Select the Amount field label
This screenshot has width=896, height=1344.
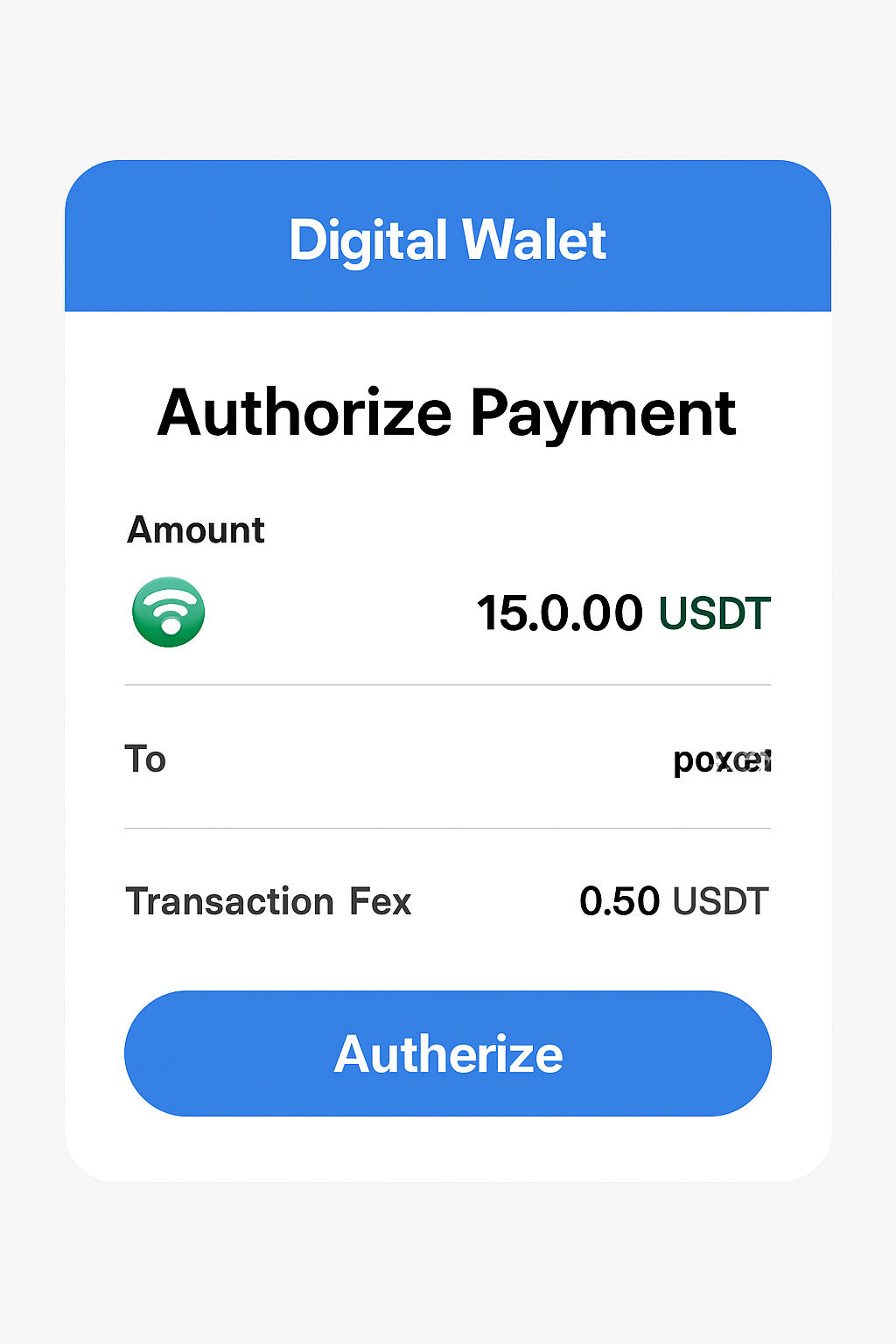196,530
